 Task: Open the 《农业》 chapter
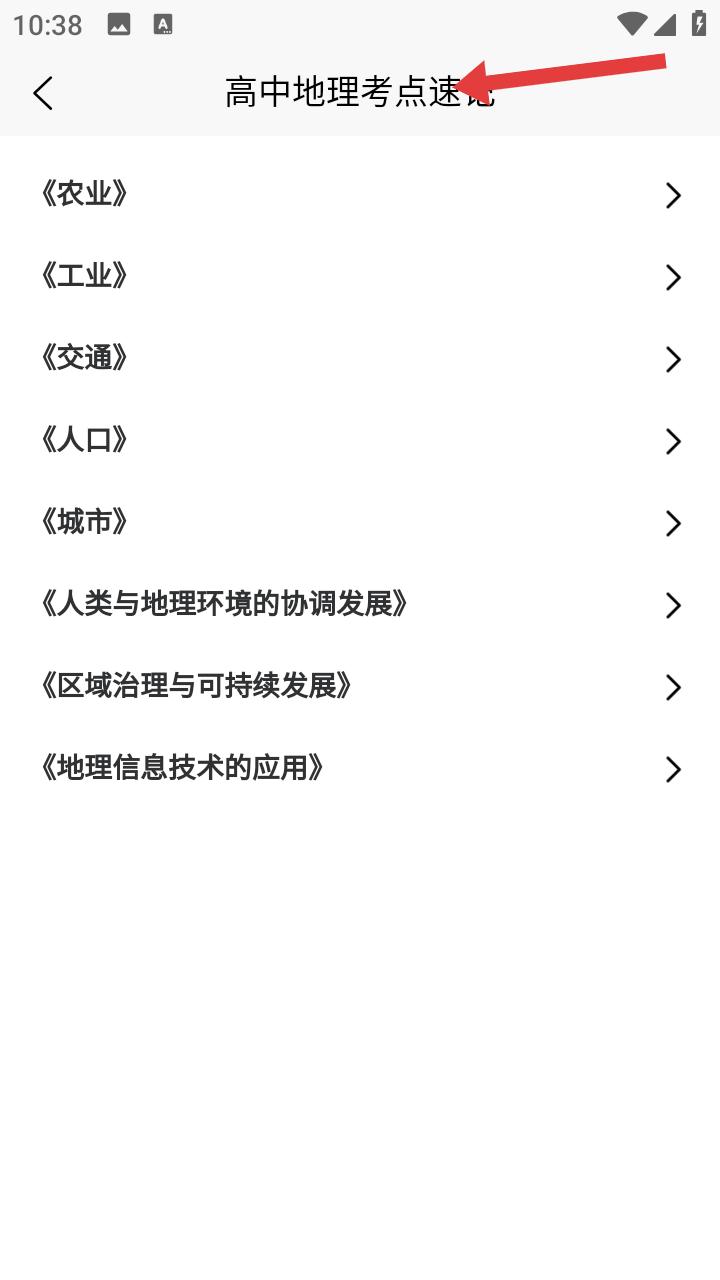(x=360, y=195)
